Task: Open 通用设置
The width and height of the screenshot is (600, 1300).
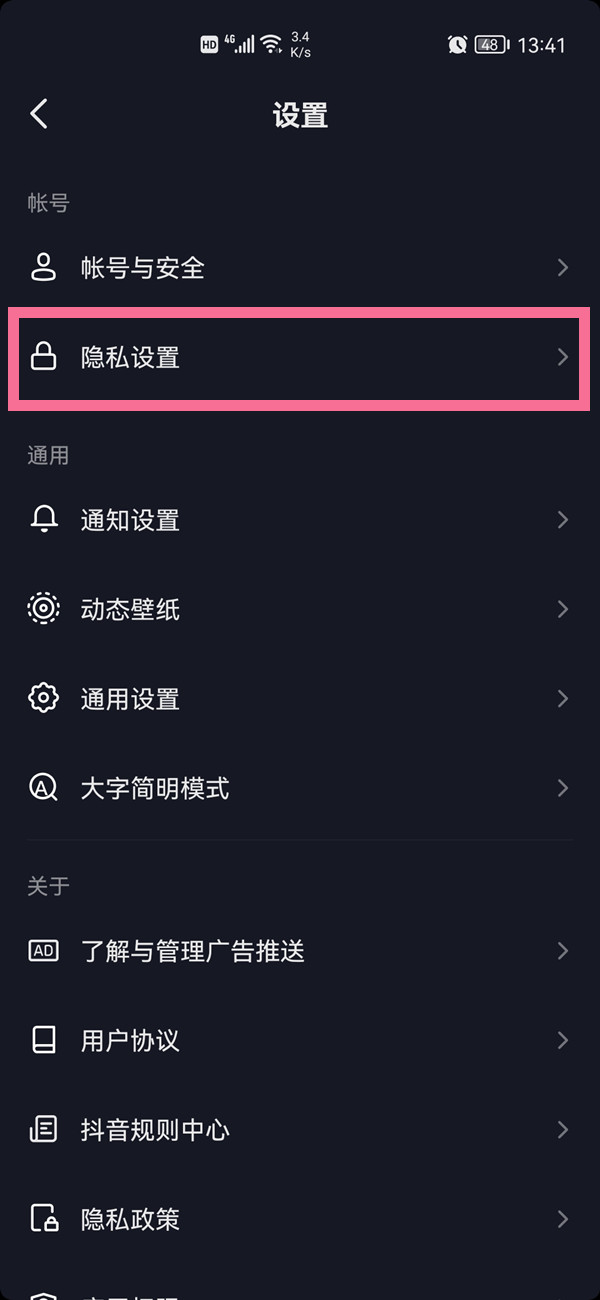Action: click(300, 698)
